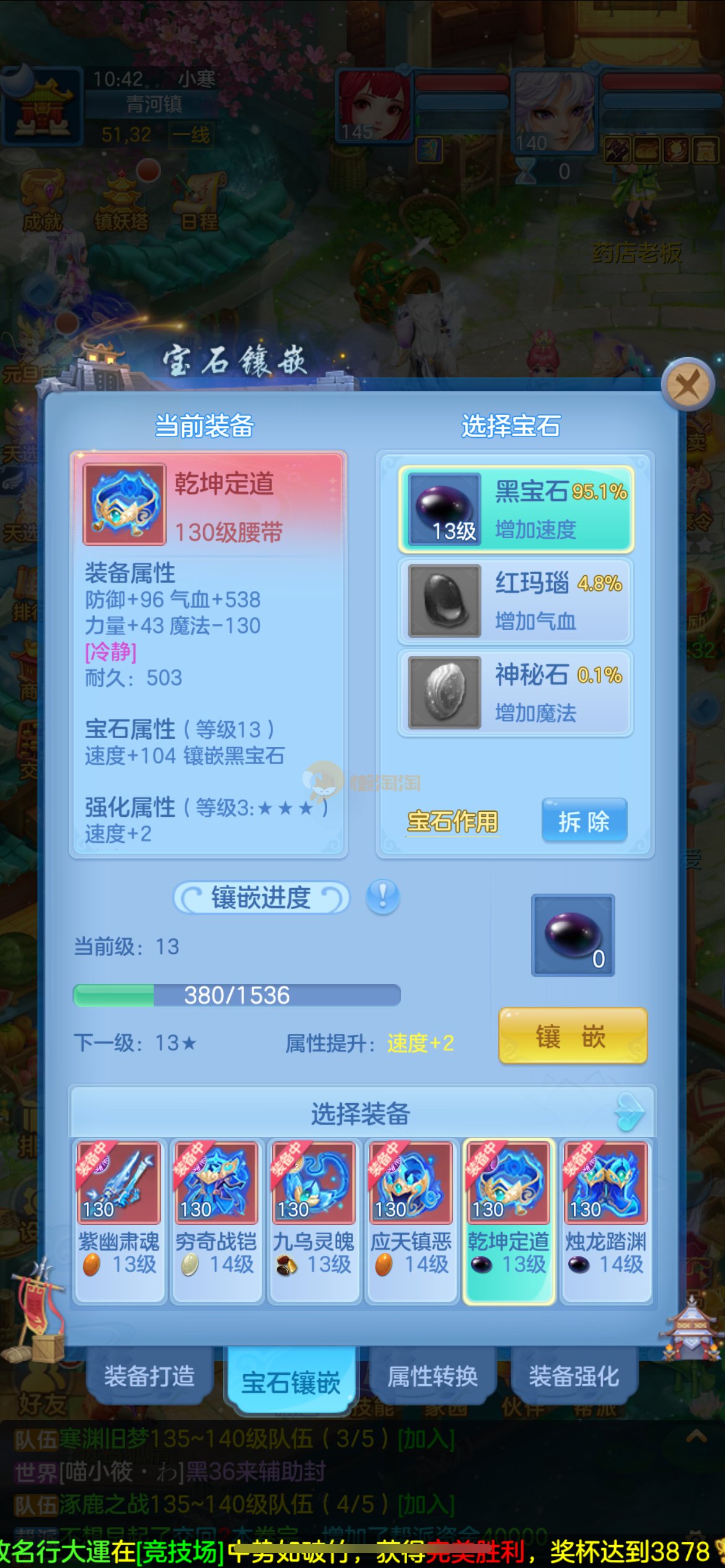
Task: Tap the black gem material slot
Action: tap(573, 935)
